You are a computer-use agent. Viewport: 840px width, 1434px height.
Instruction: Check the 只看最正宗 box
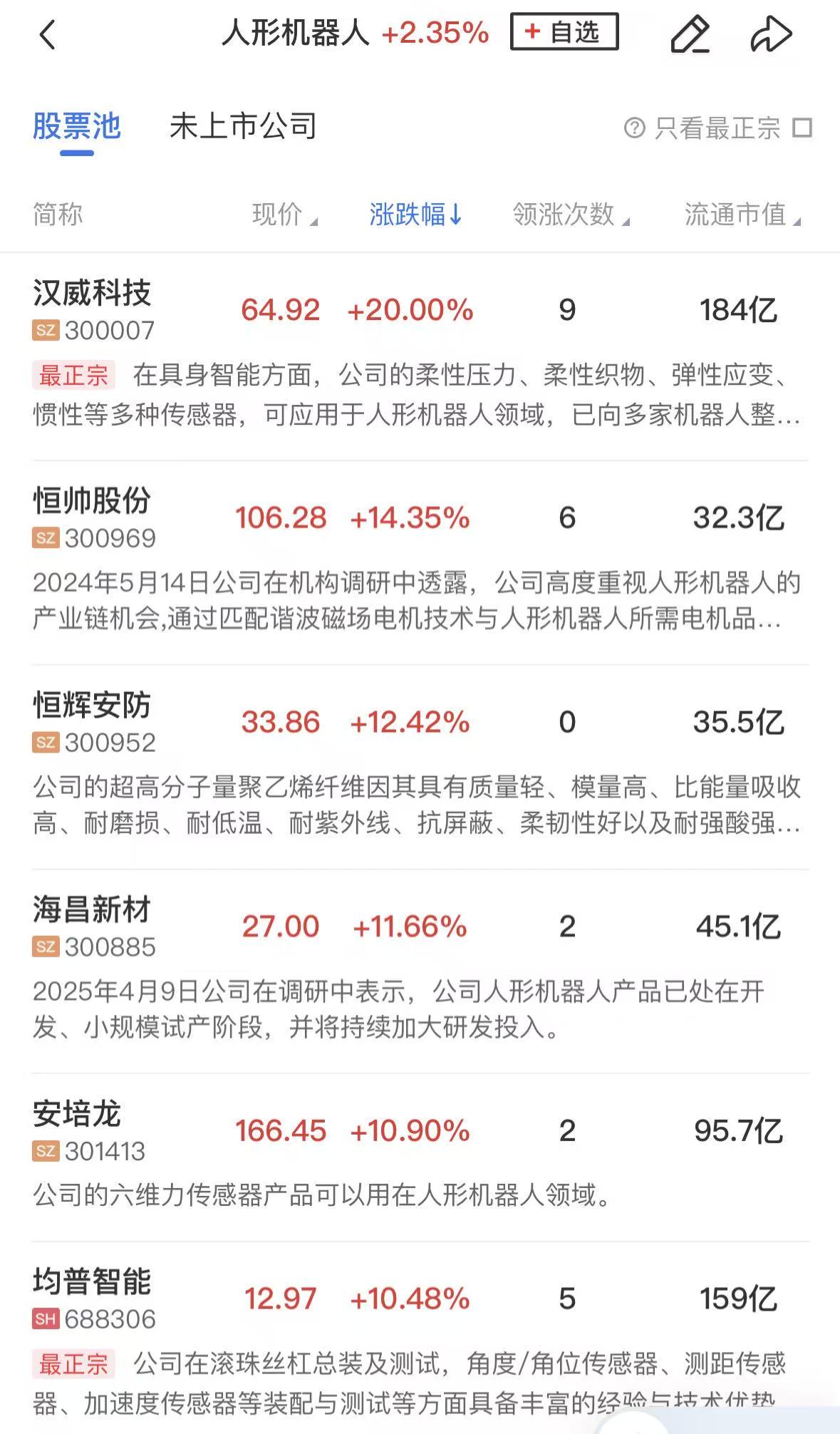click(803, 128)
